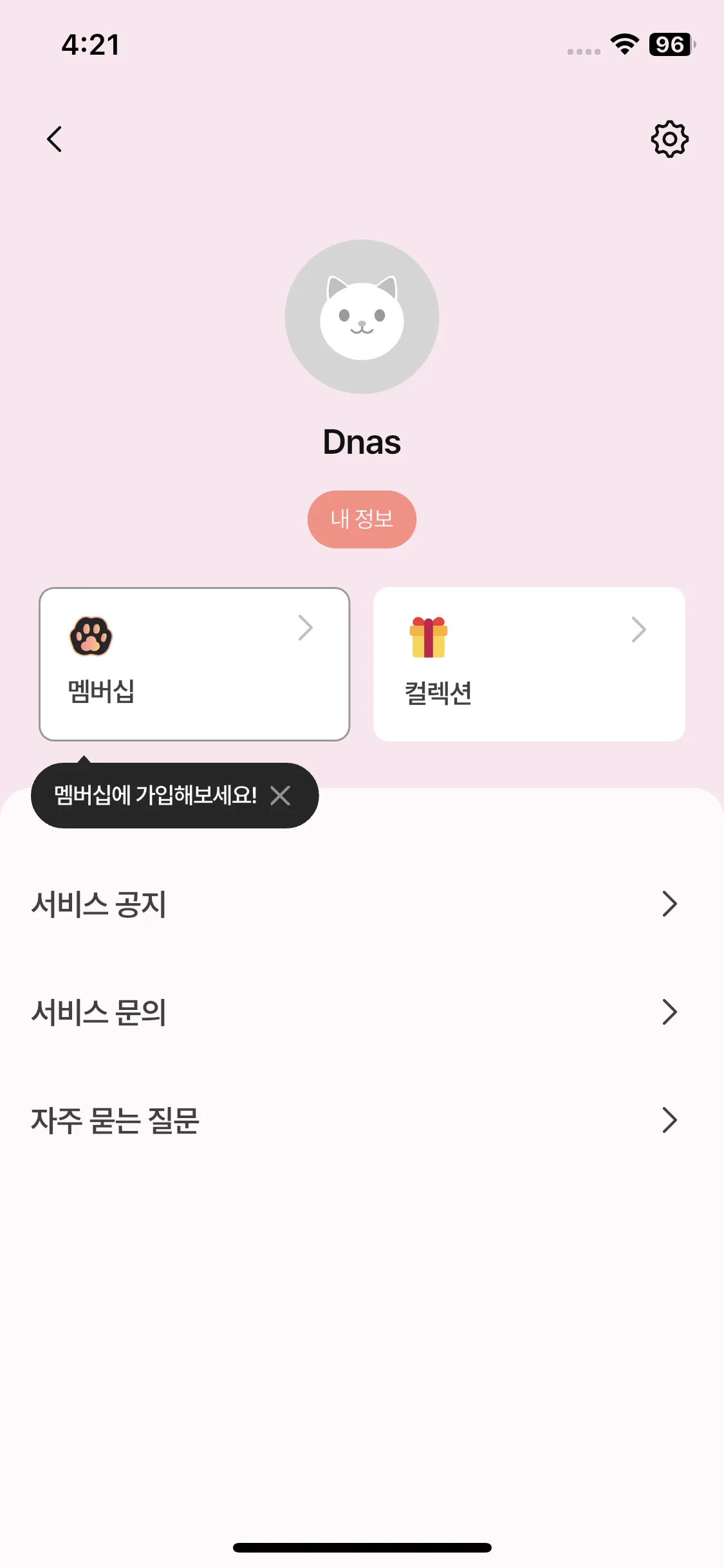Open the settings gear icon

(669, 139)
